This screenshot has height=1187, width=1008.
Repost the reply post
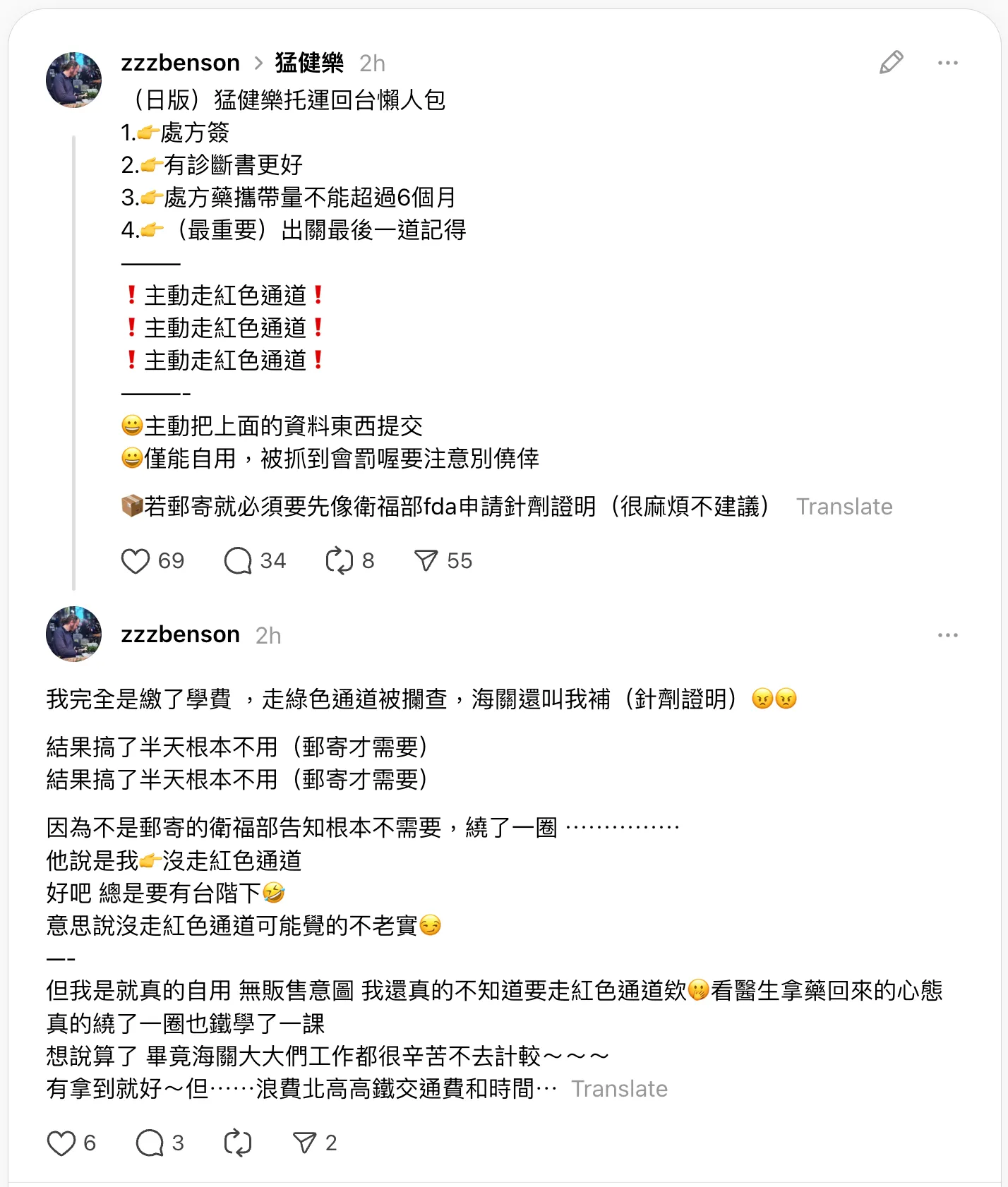238,1143
